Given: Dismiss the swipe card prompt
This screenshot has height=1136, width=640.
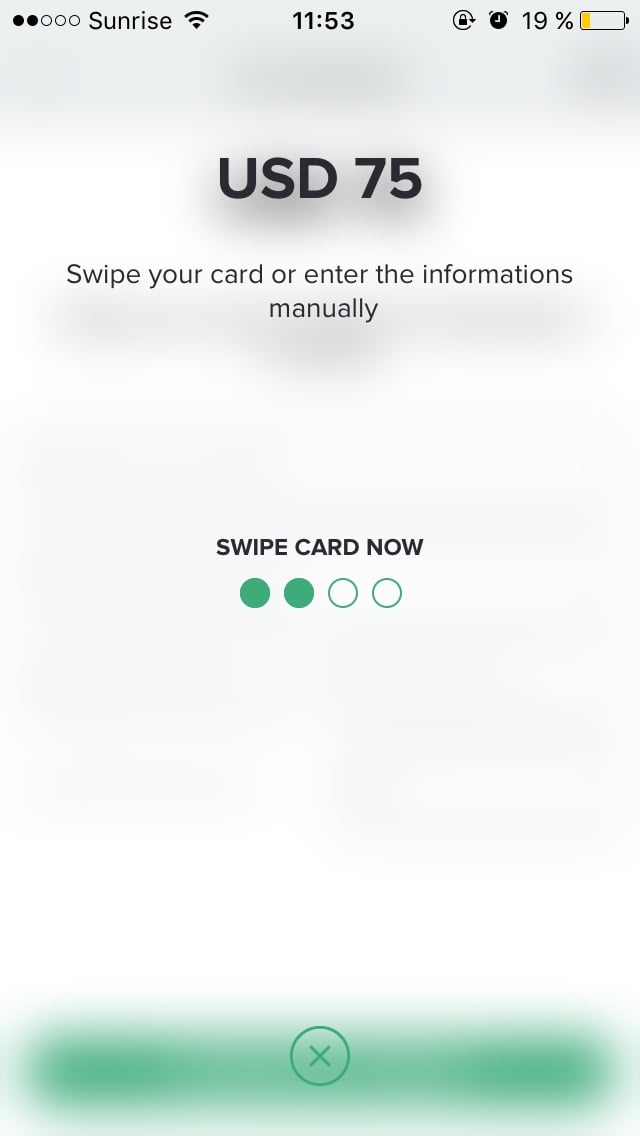Looking at the screenshot, I should tap(320, 1056).
